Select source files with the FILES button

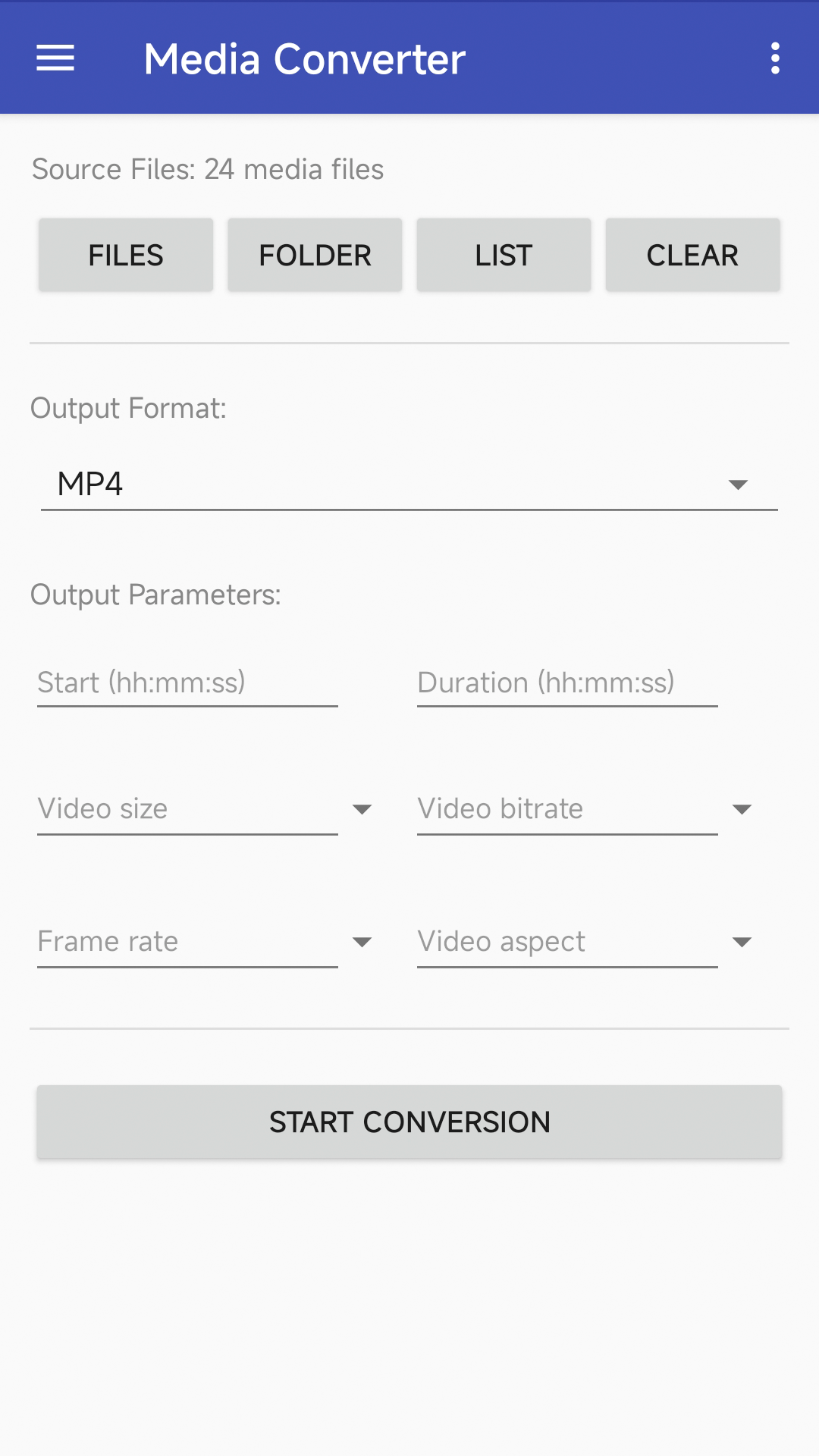[125, 255]
